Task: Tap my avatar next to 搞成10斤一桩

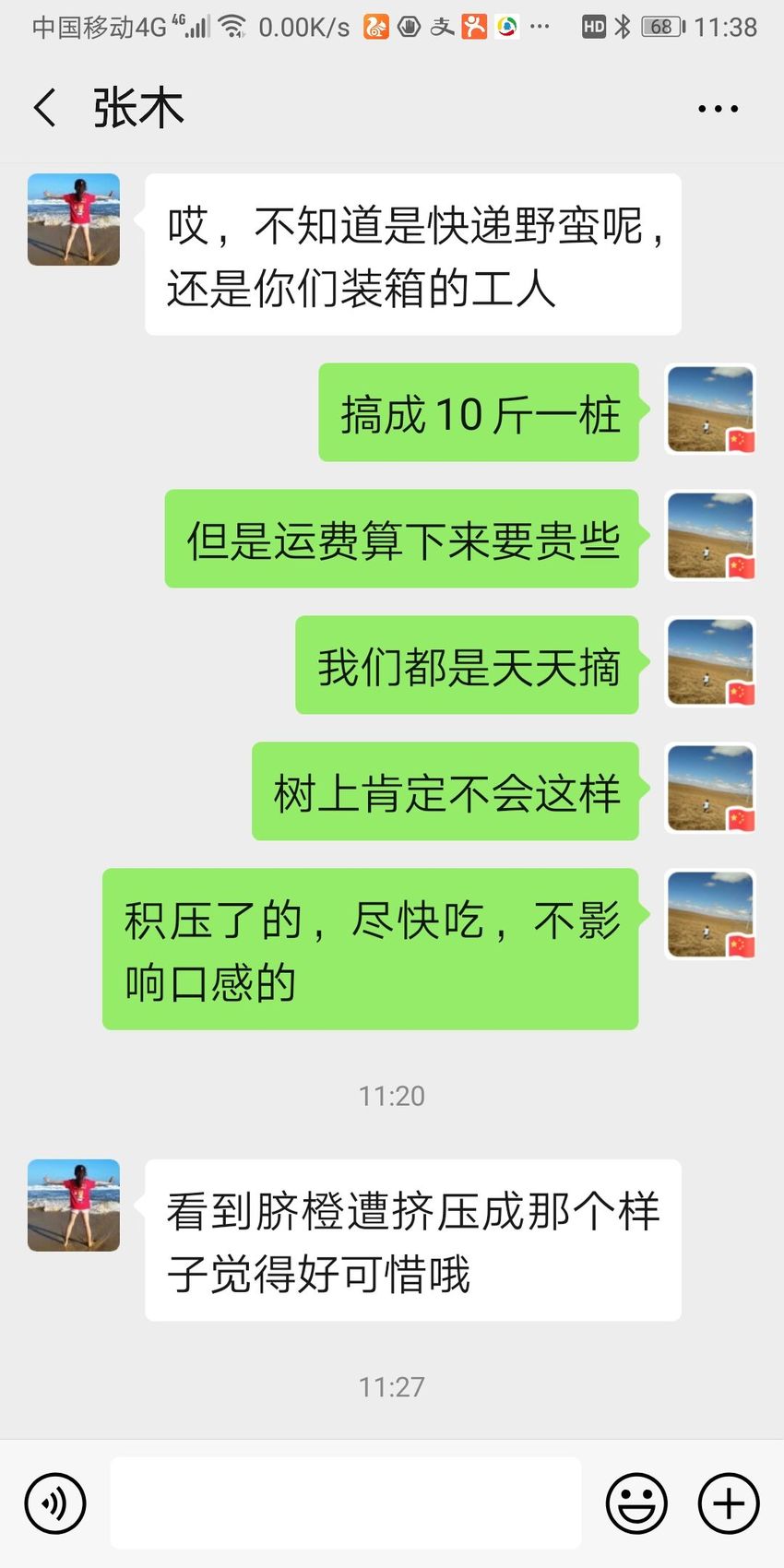Action: [710, 410]
